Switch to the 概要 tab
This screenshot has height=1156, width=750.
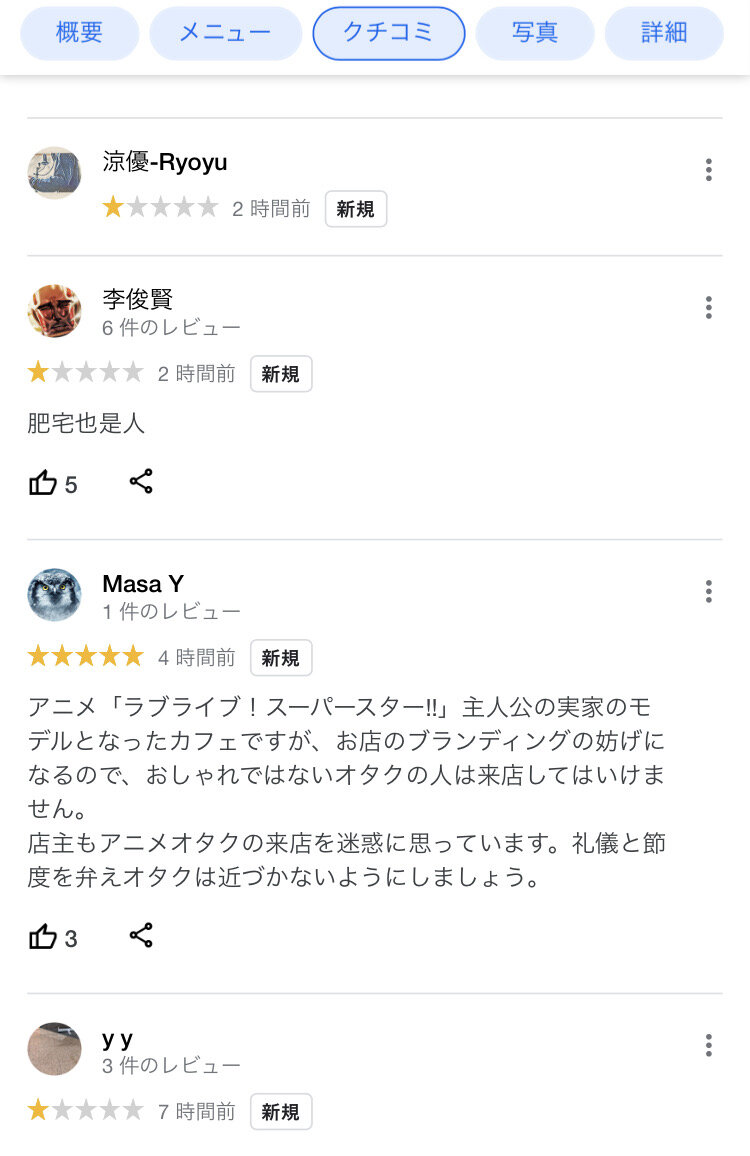(x=79, y=32)
